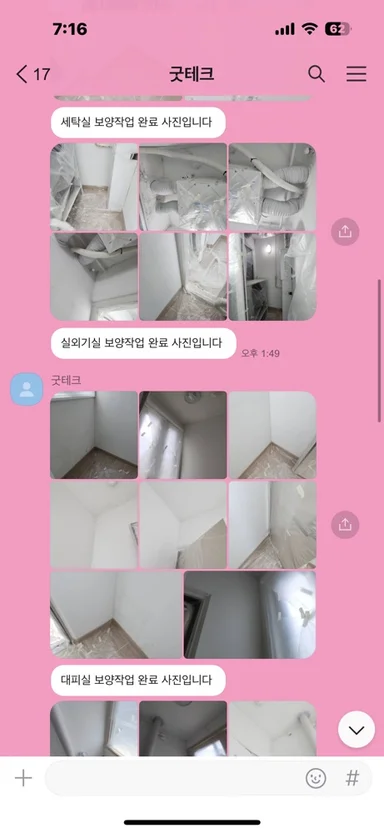Open the hashtag search button

coord(352,779)
